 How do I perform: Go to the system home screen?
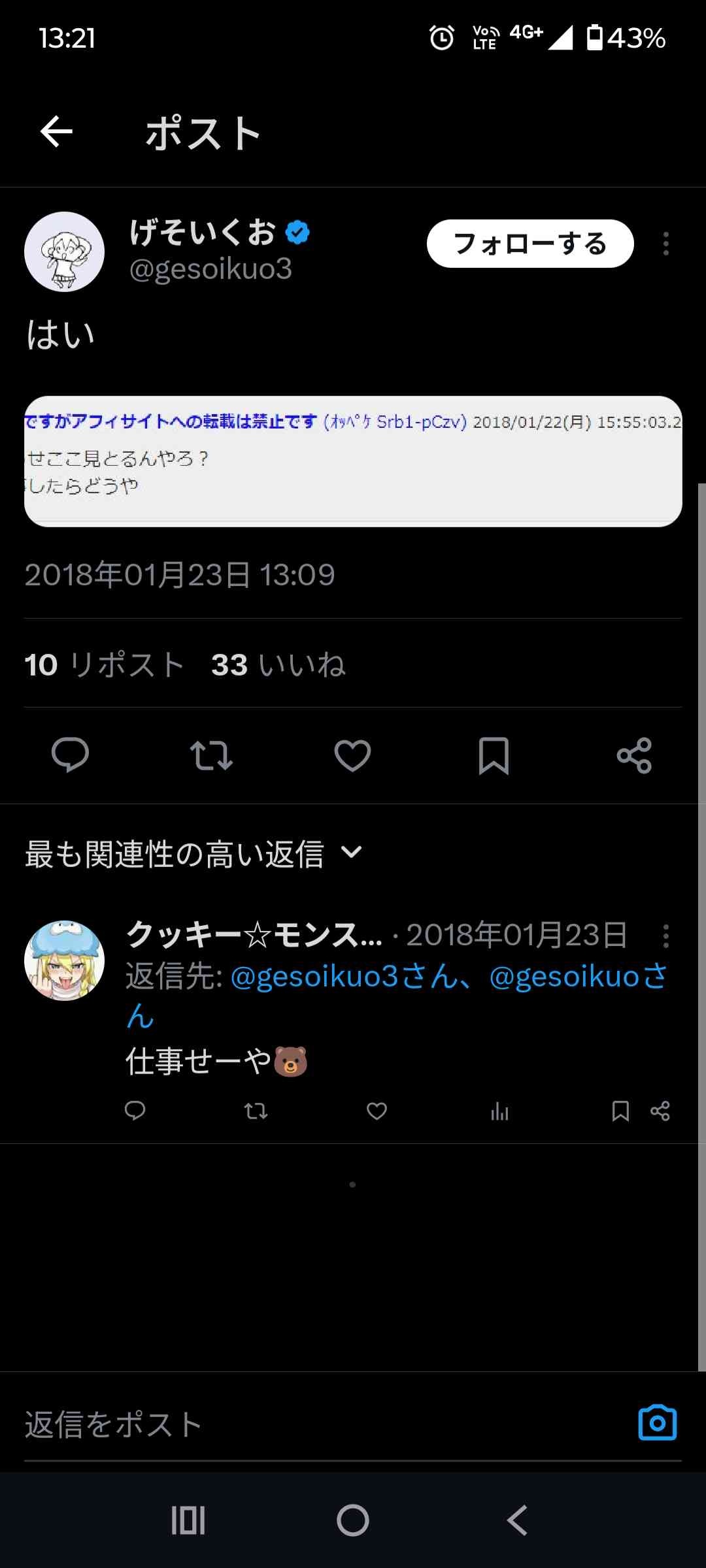[353, 1520]
